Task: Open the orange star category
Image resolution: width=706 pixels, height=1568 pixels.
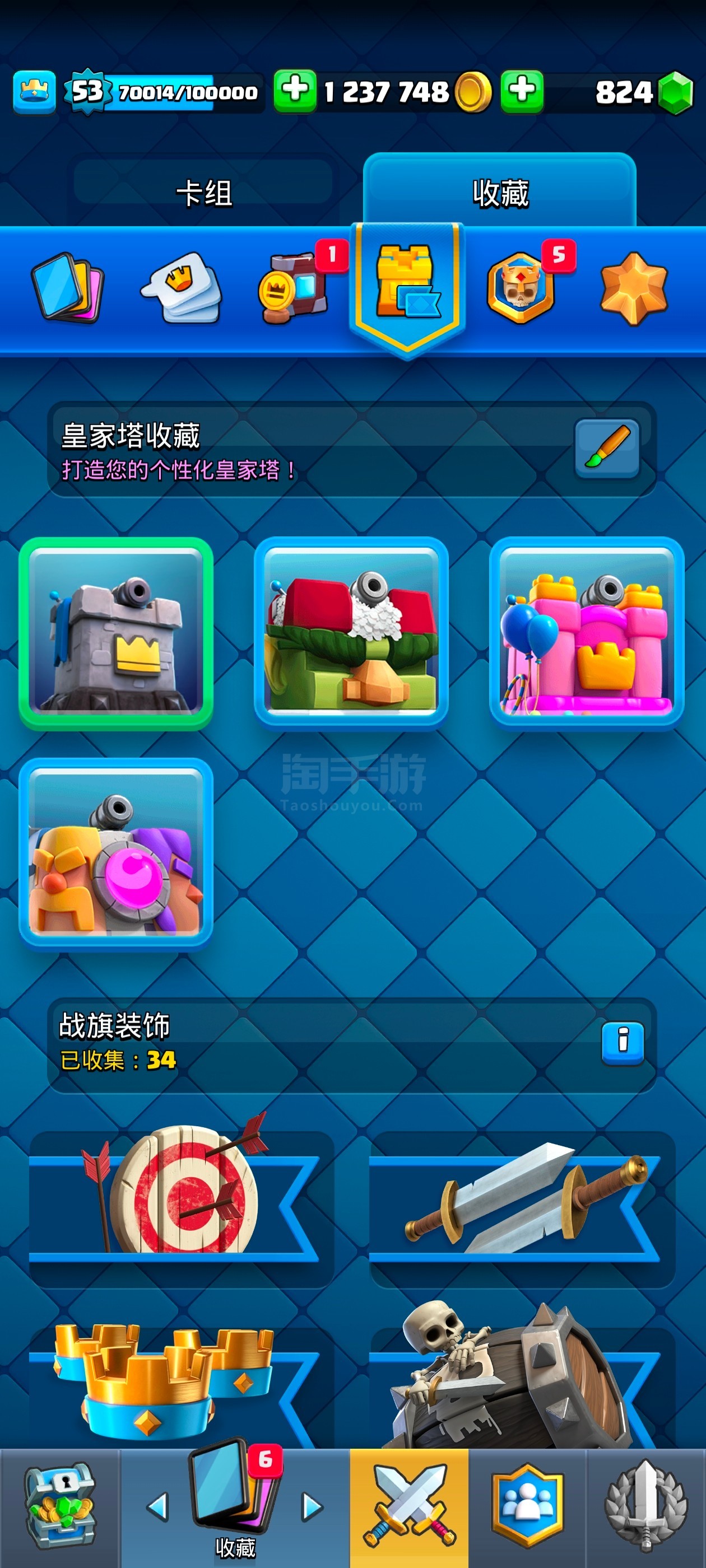Action: click(634, 287)
